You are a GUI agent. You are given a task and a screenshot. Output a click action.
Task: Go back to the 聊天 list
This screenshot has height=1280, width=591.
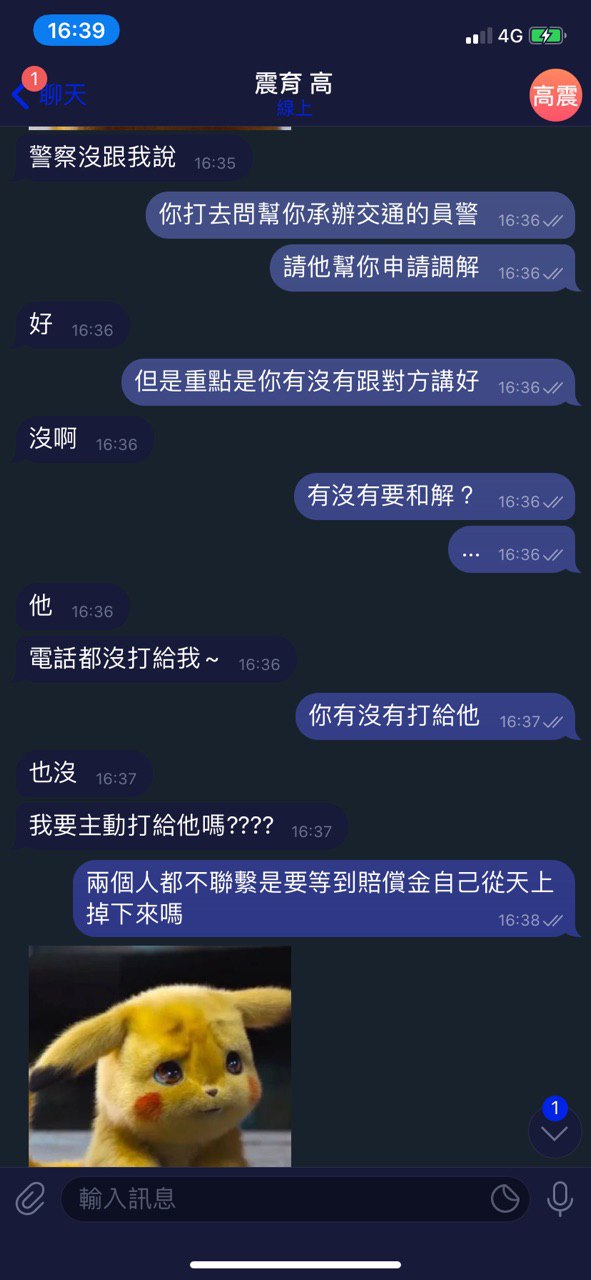point(48,94)
